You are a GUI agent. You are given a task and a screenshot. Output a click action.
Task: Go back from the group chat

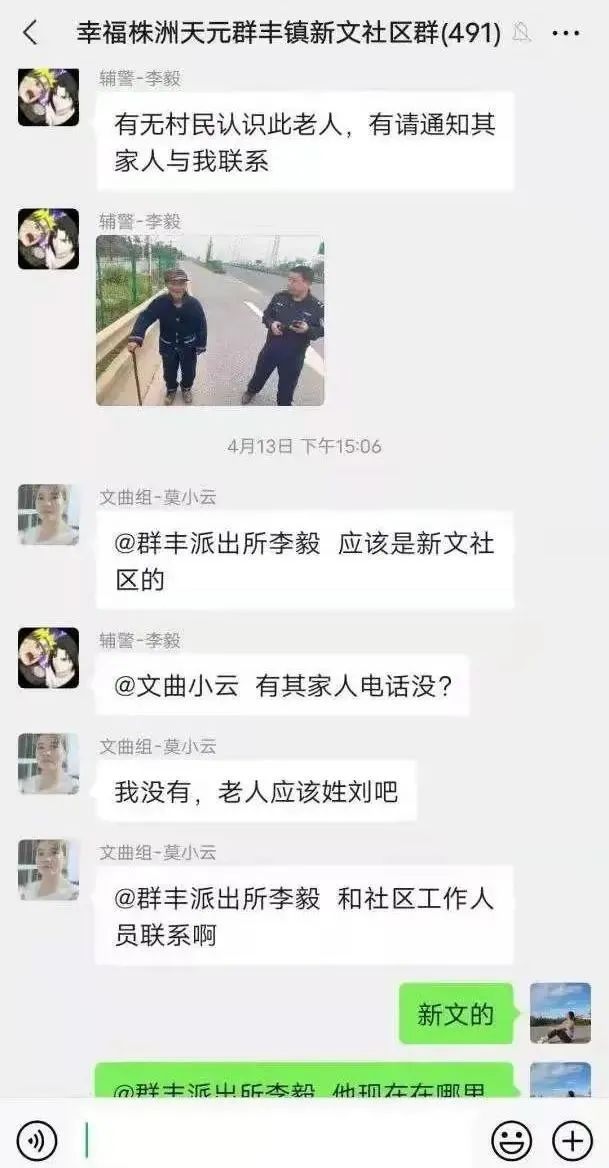click(x=30, y=33)
